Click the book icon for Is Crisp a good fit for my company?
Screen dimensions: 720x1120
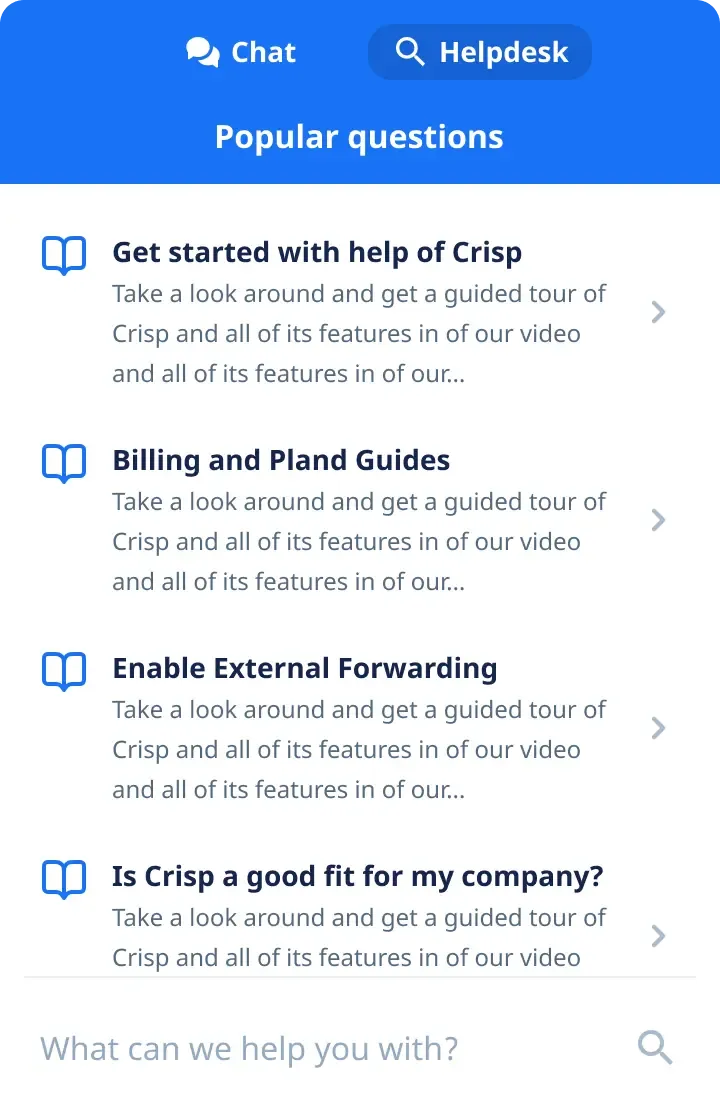pyautogui.click(x=63, y=879)
